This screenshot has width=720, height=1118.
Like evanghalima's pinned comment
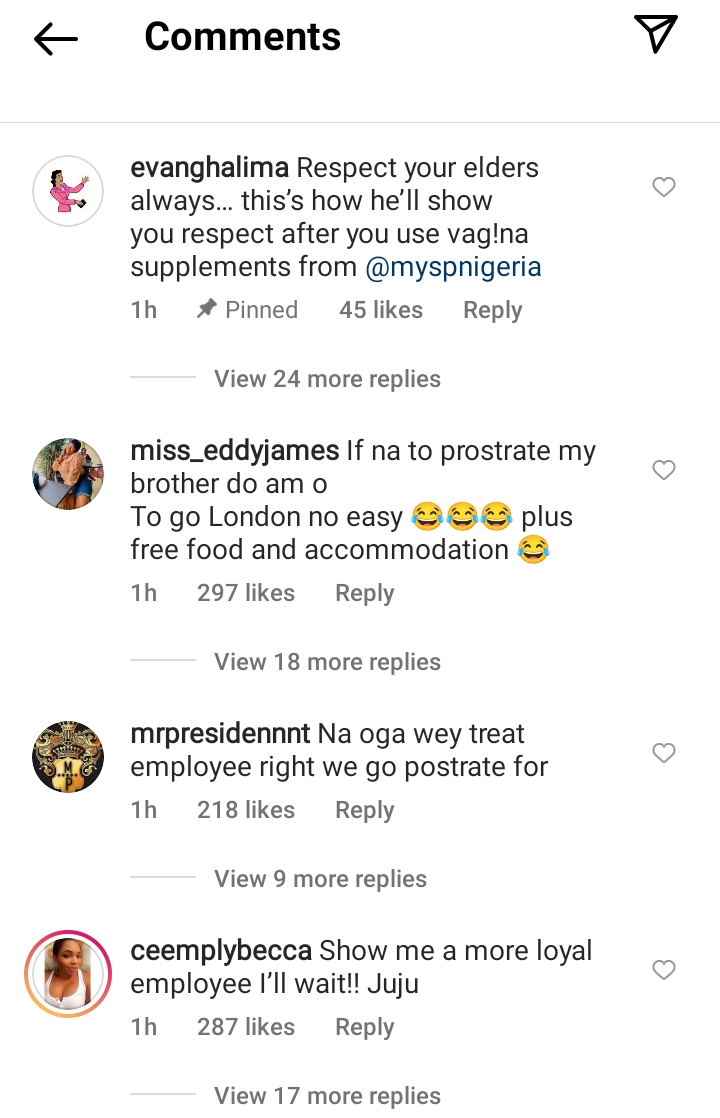[664, 187]
